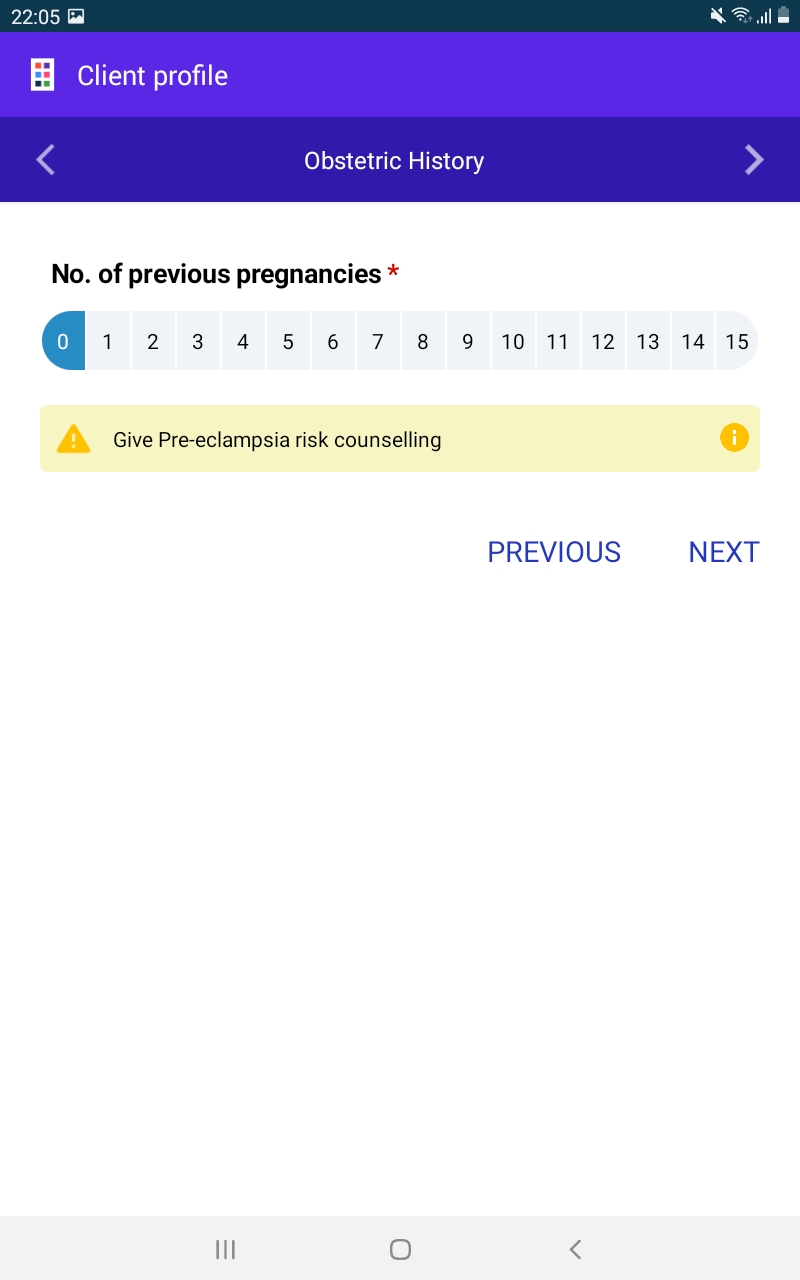Advance using the right chevron arrow
Screen dimensions: 800x1280
pyautogui.click(x=755, y=159)
